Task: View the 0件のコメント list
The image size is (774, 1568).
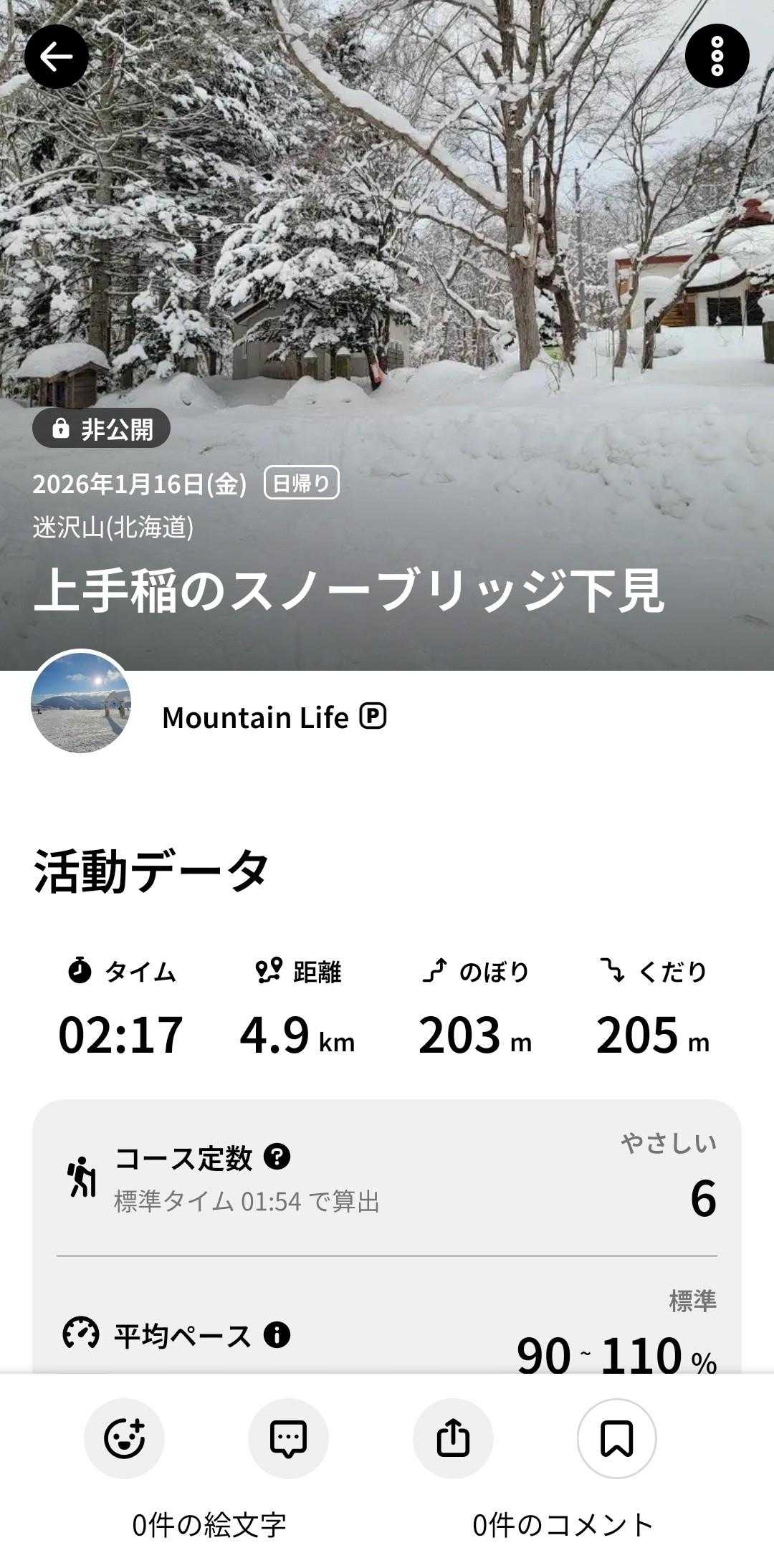Action: point(563,1525)
